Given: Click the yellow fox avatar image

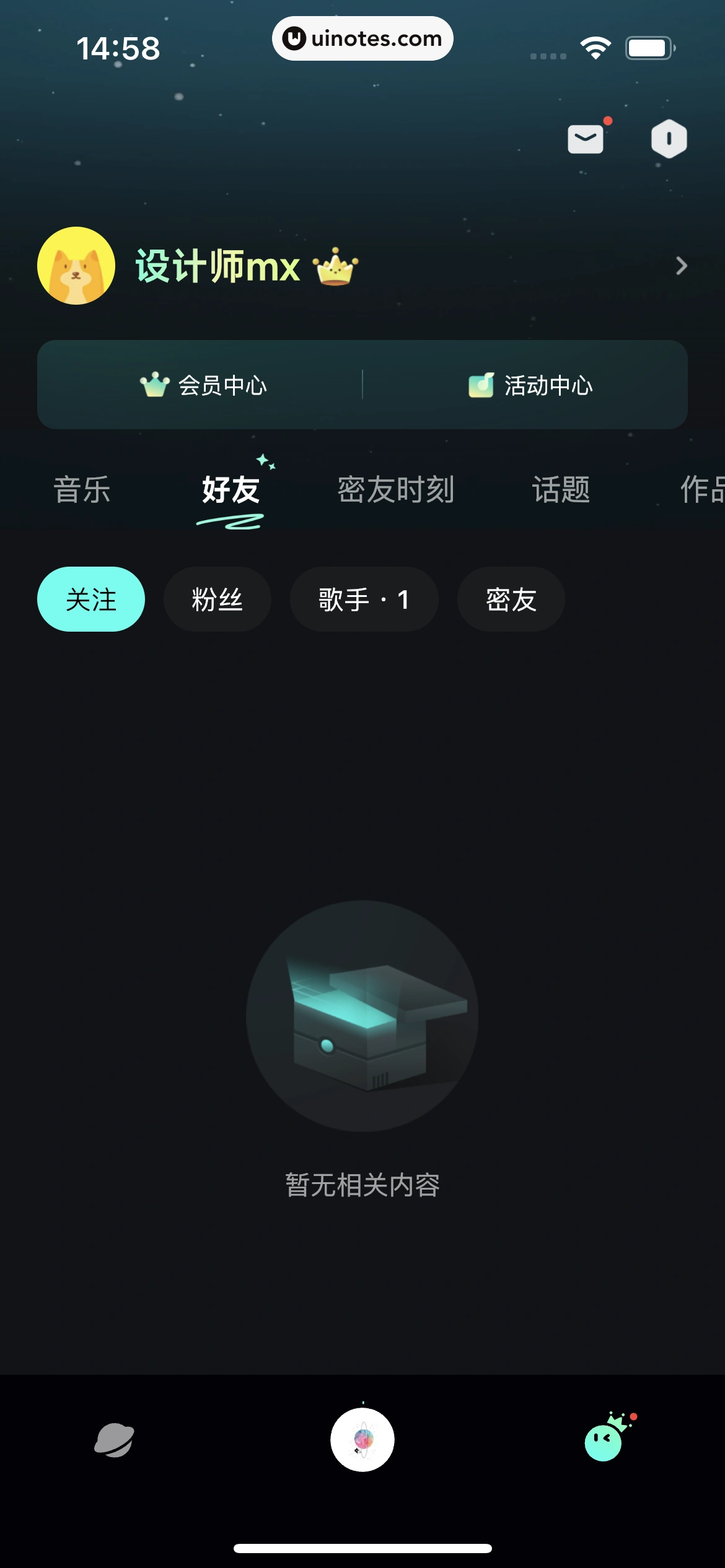Looking at the screenshot, I should tap(76, 265).
